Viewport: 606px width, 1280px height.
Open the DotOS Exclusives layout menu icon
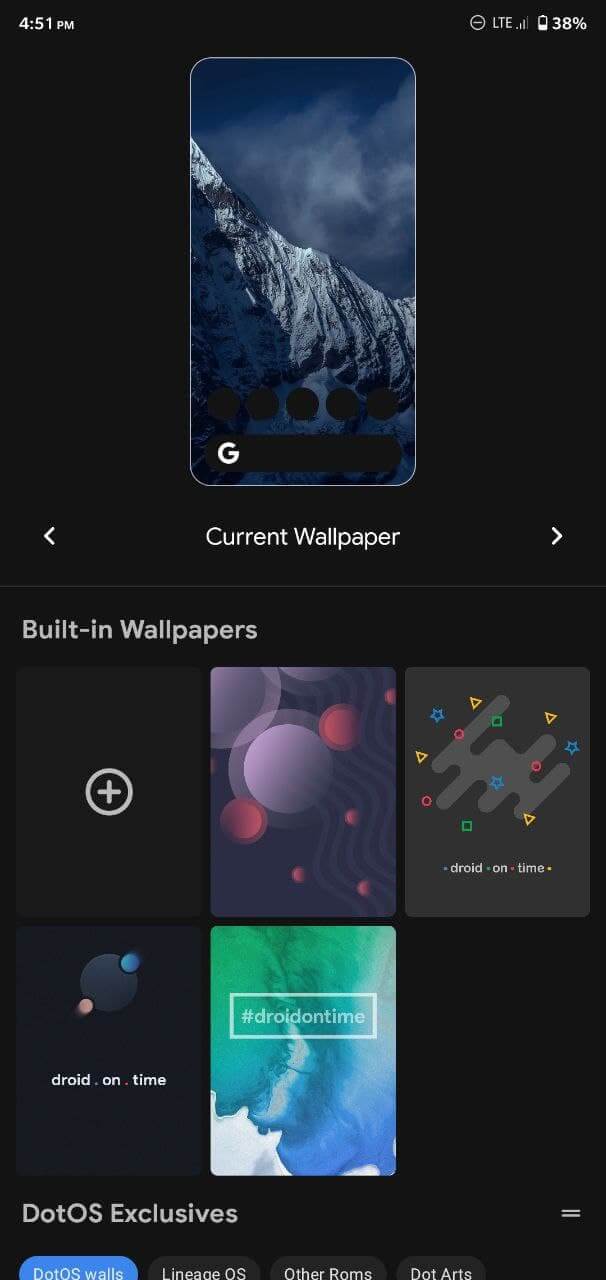571,1213
